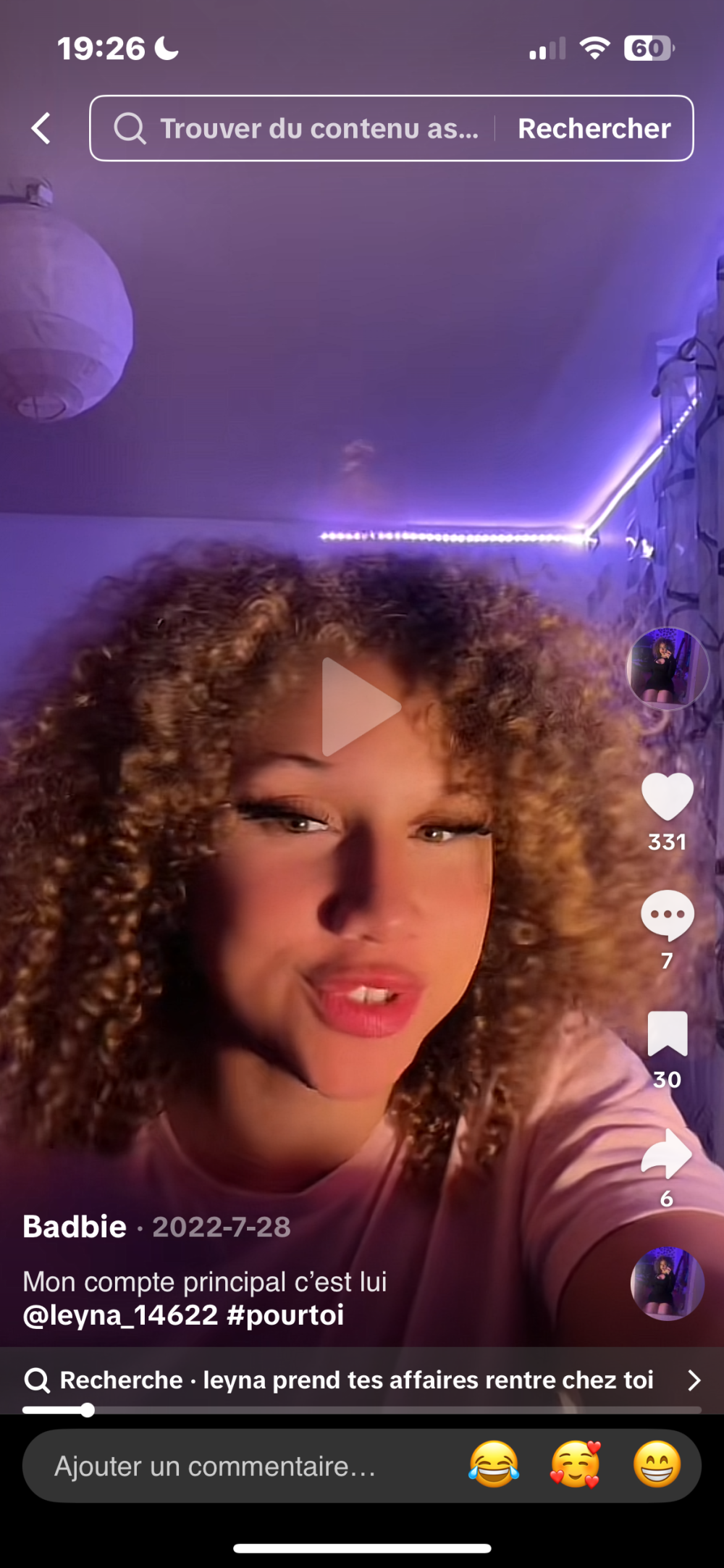Play the paused video
Image resolution: width=724 pixels, height=1568 pixels.
point(360,708)
